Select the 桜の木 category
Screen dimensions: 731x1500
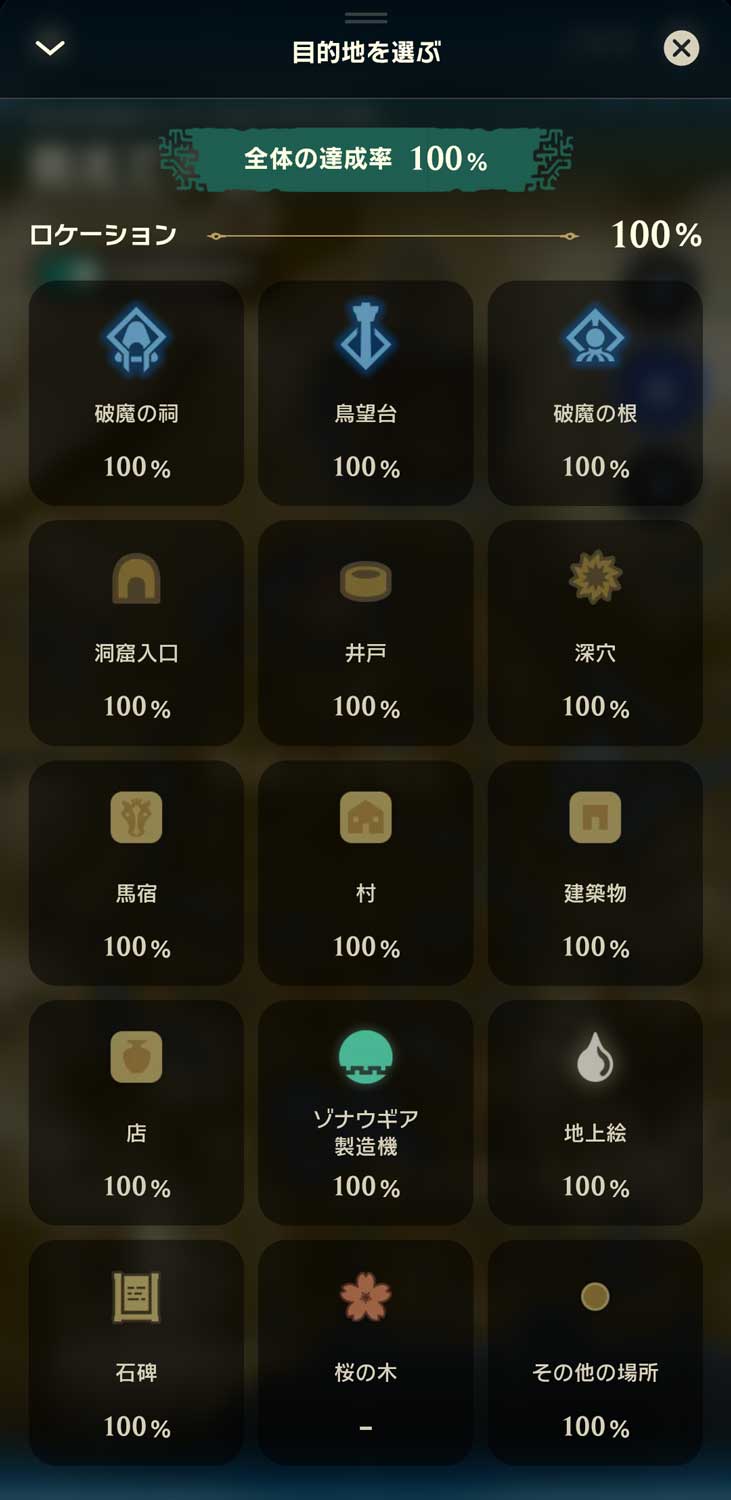366,1352
